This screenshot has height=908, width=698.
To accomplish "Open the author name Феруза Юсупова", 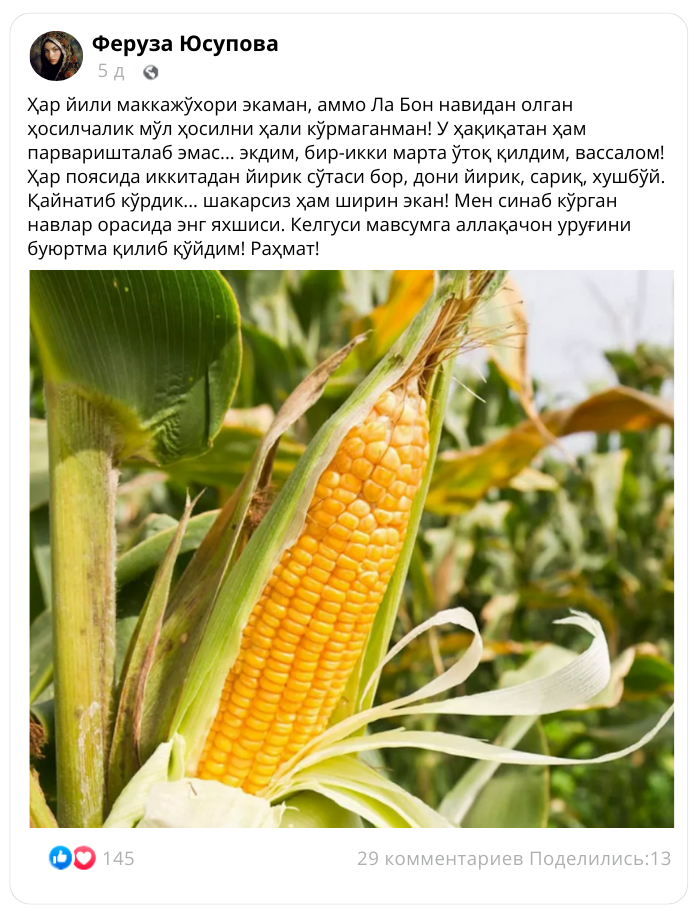I will [x=185, y=44].
